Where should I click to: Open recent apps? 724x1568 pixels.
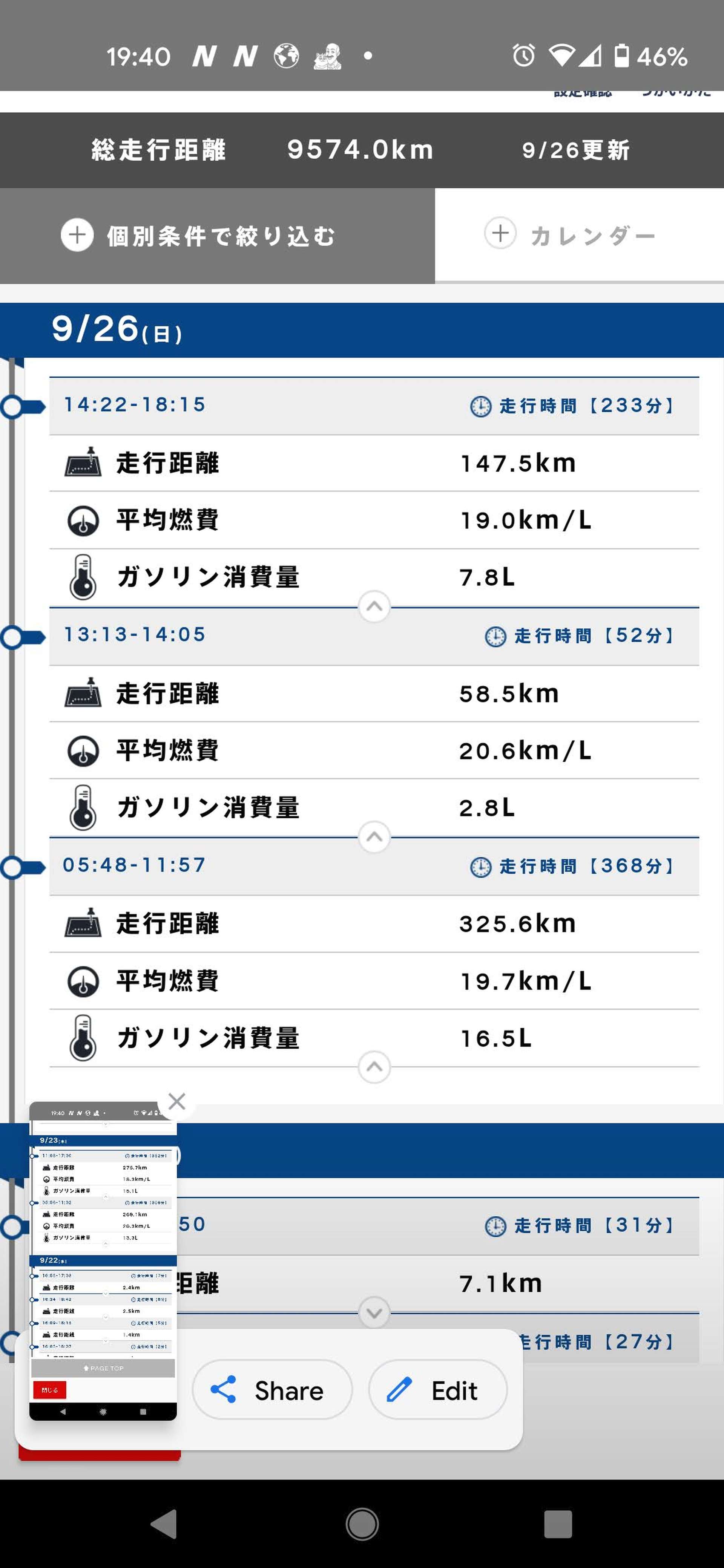(558, 1524)
